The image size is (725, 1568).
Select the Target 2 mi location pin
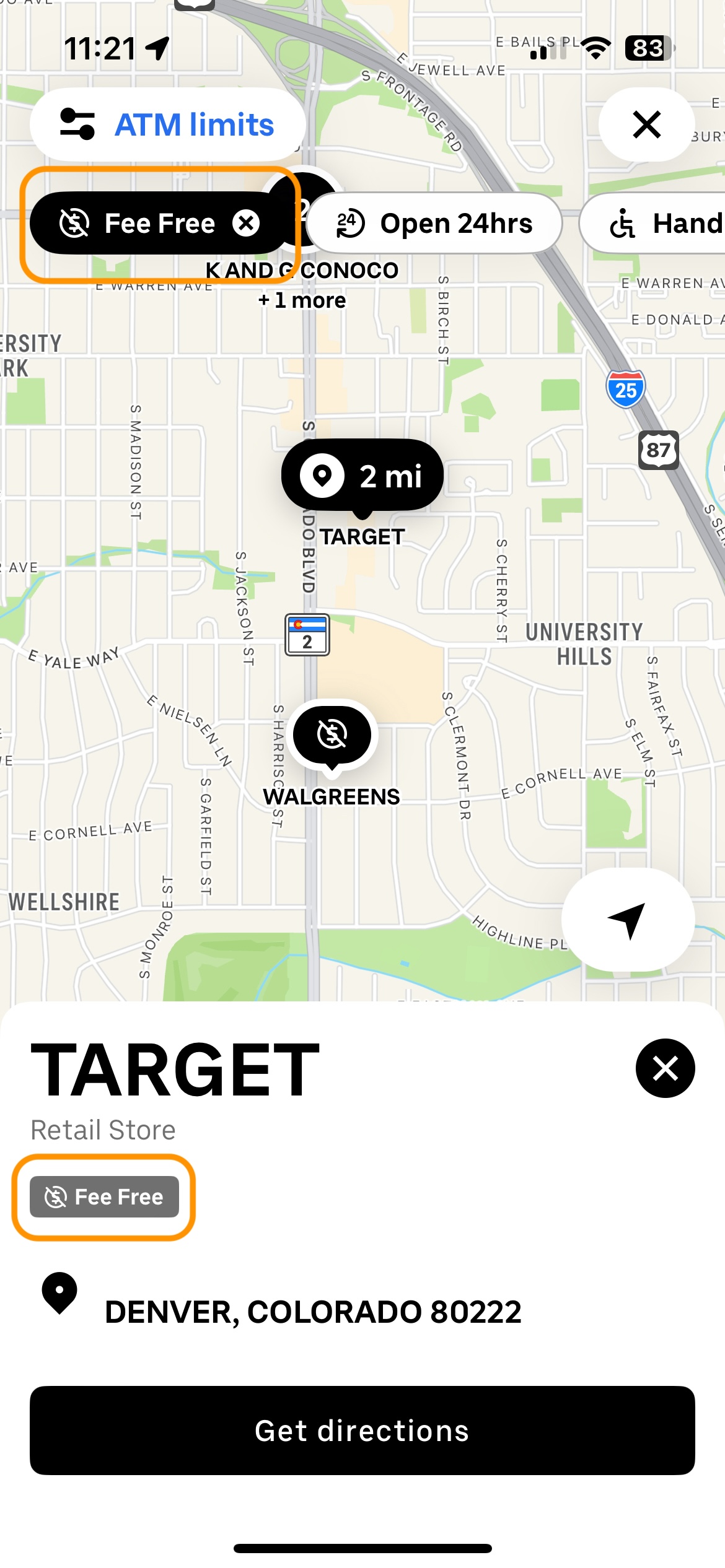pyautogui.click(x=362, y=474)
